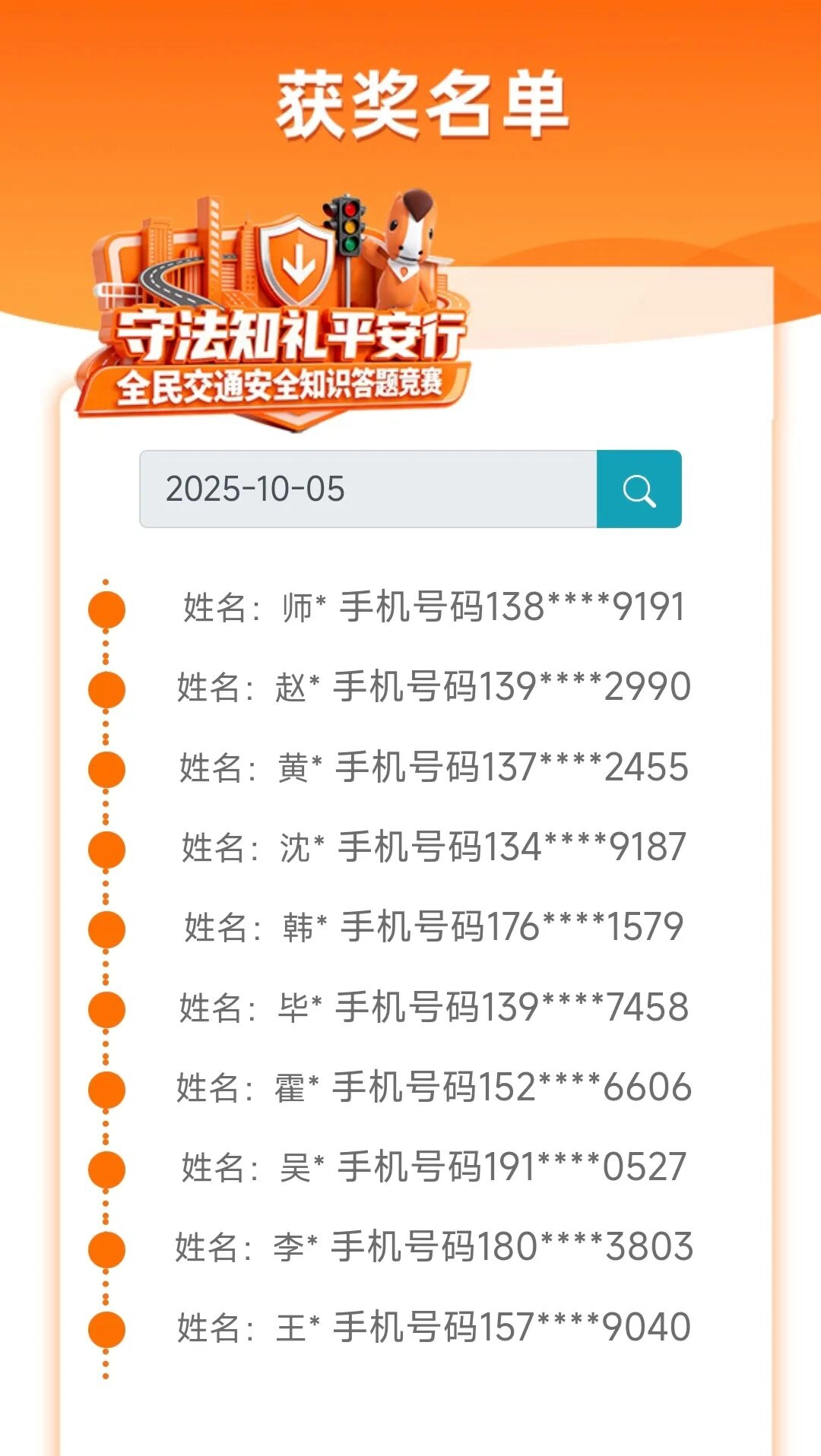This screenshot has height=1456, width=821.
Task: Tap the date field showing 2025-10-05
Action: pos(368,489)
